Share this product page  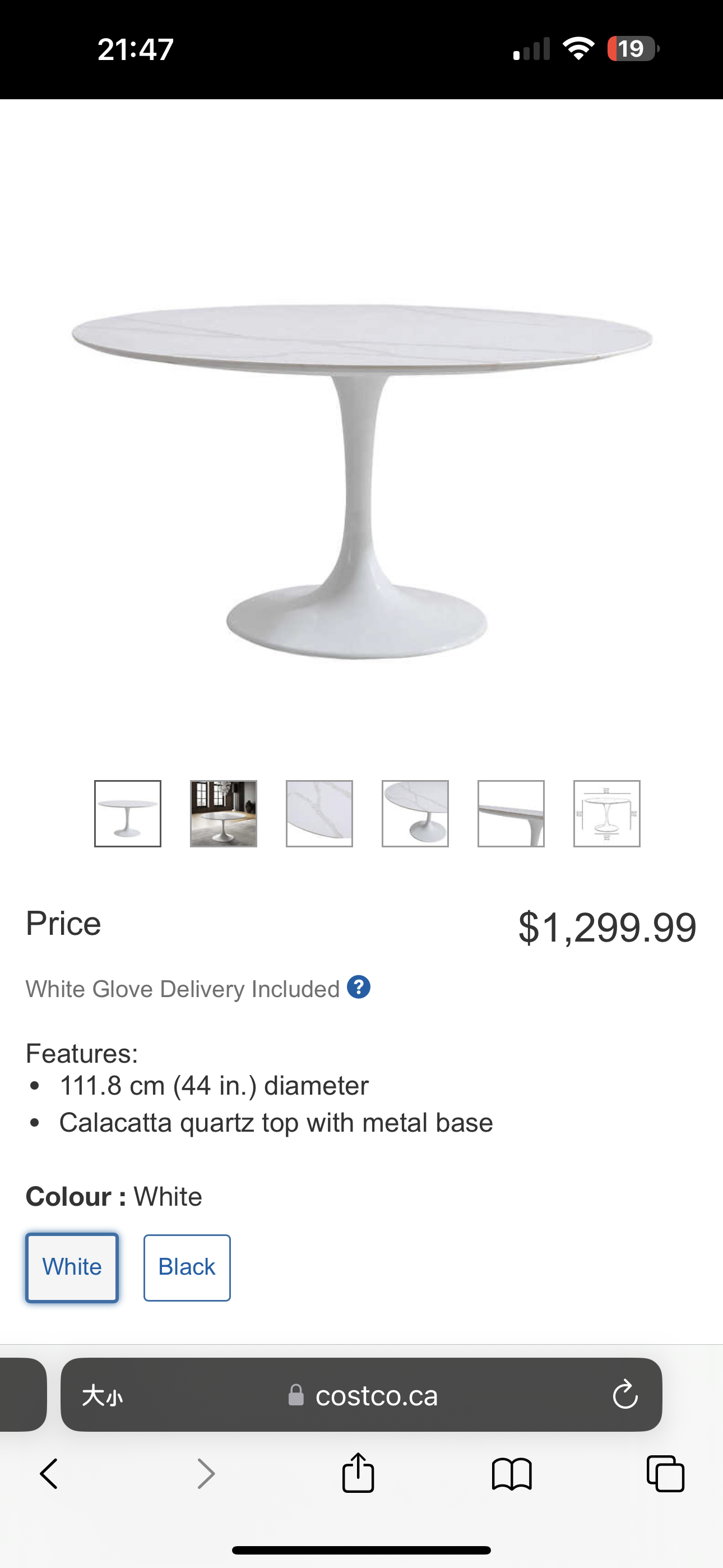(x=358, y=1473)
